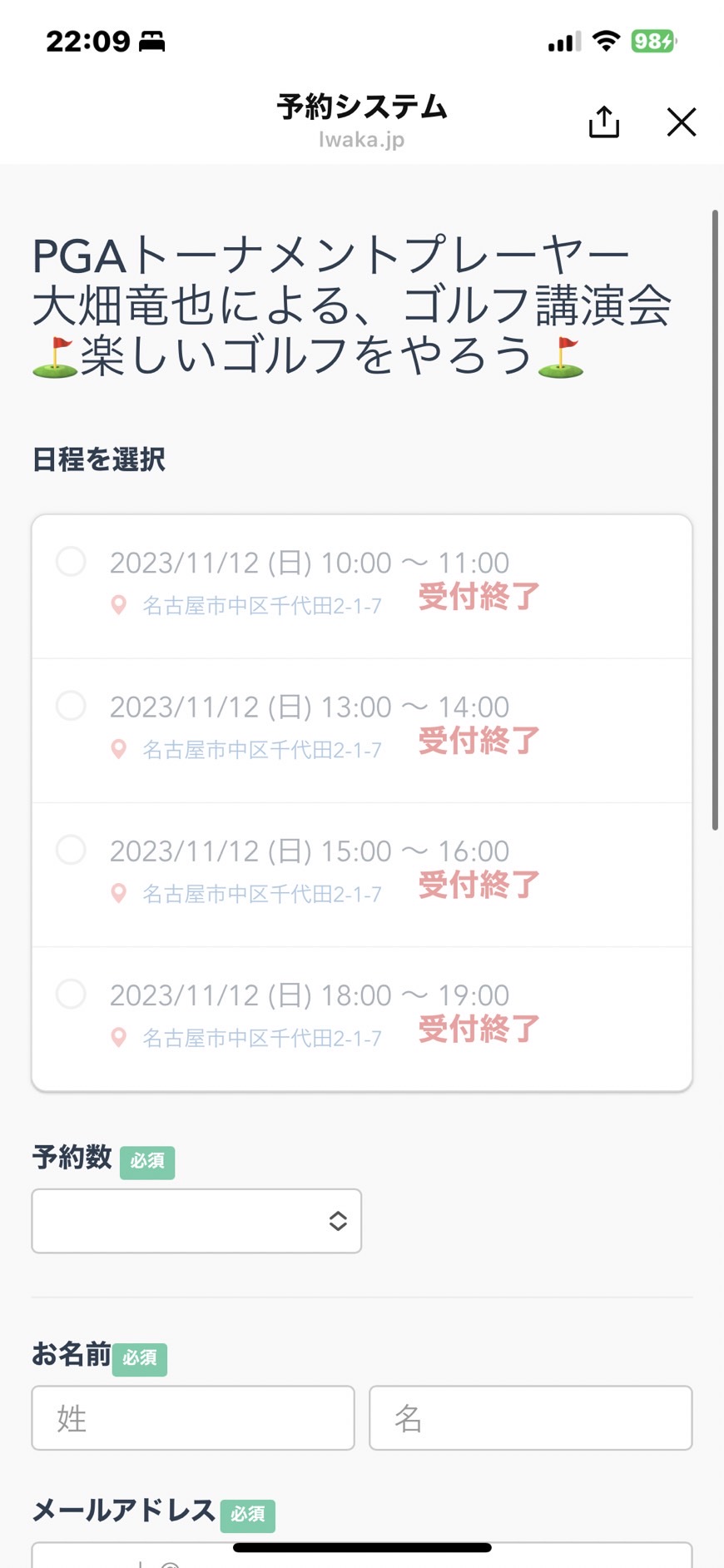Open the map address for the 10:00 session
Viewport: 724px width, 1568px height.
click(246, 606)
